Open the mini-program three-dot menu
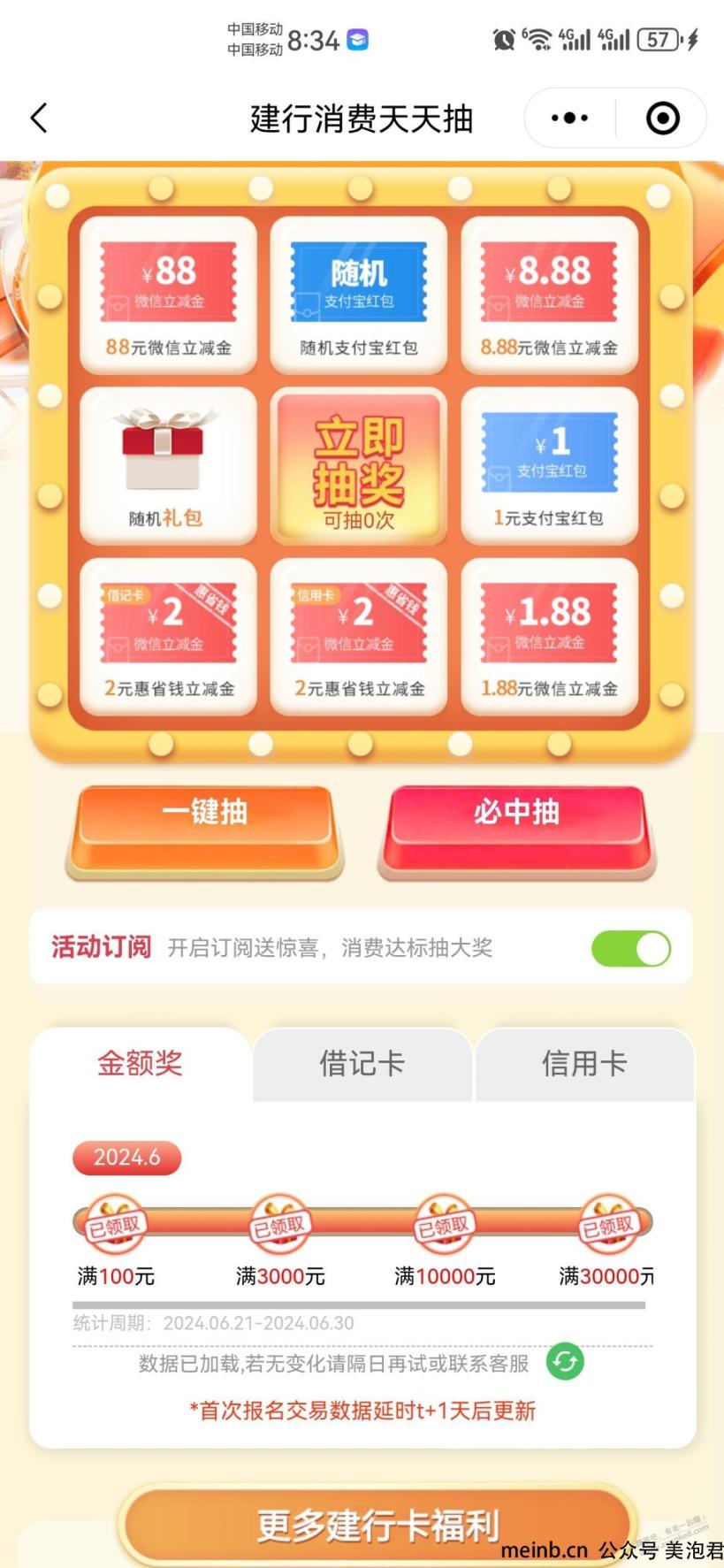 pos(569,118)
